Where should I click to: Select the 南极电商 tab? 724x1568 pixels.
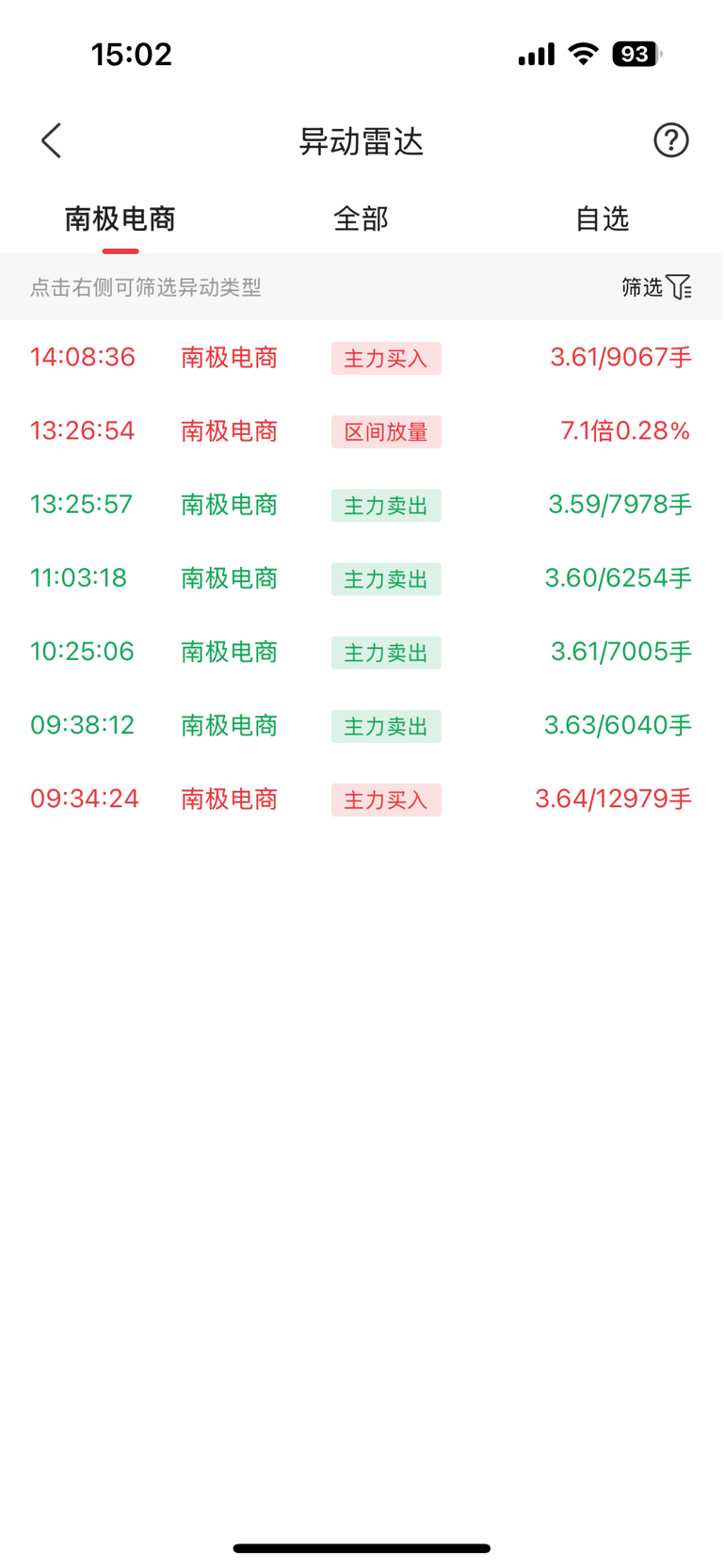coord(121,219)
